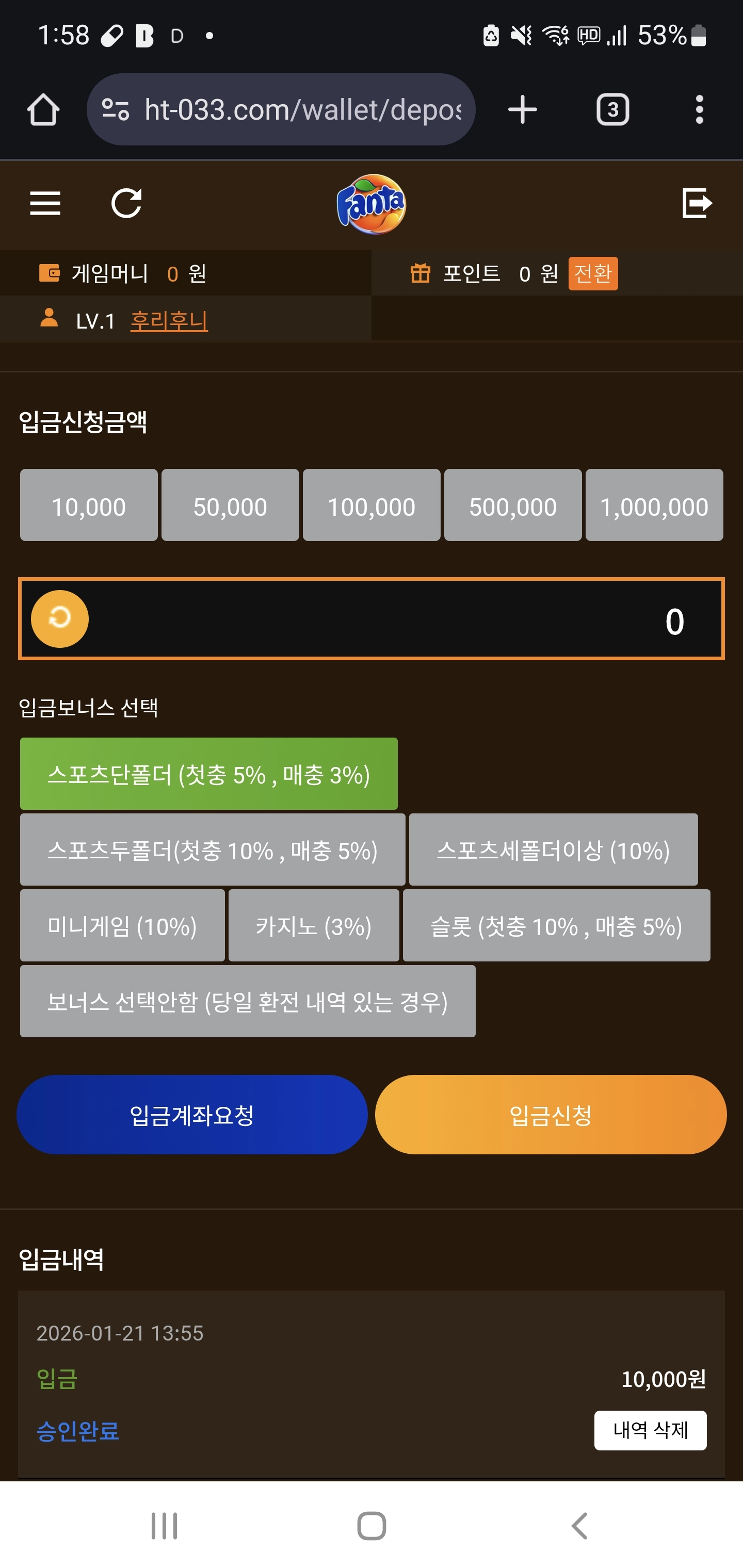
Task: Click the 입금계좌요청 blue button
Action: coord(192,1115)
